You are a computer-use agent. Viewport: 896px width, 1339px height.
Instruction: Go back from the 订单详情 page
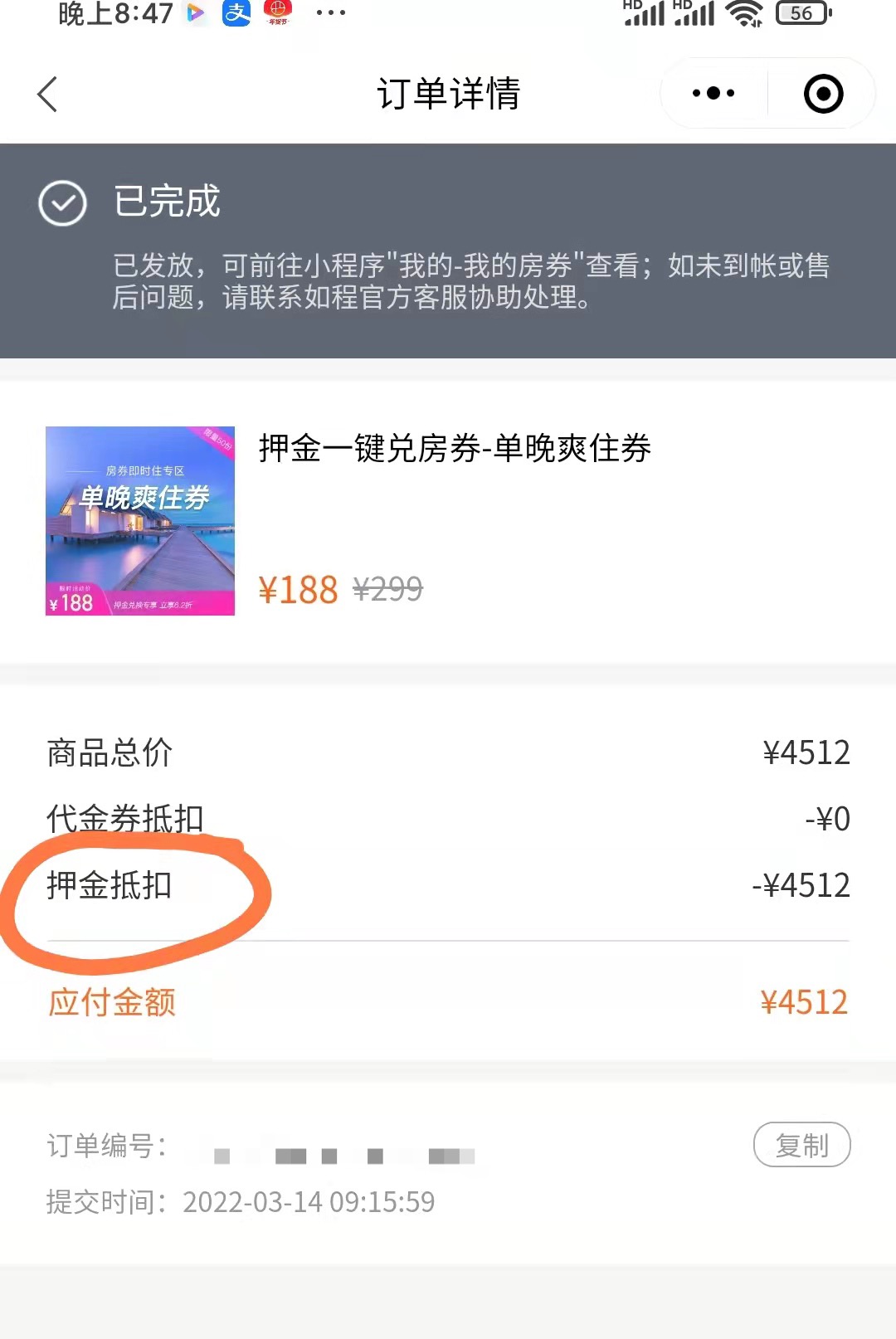(48, 95)
